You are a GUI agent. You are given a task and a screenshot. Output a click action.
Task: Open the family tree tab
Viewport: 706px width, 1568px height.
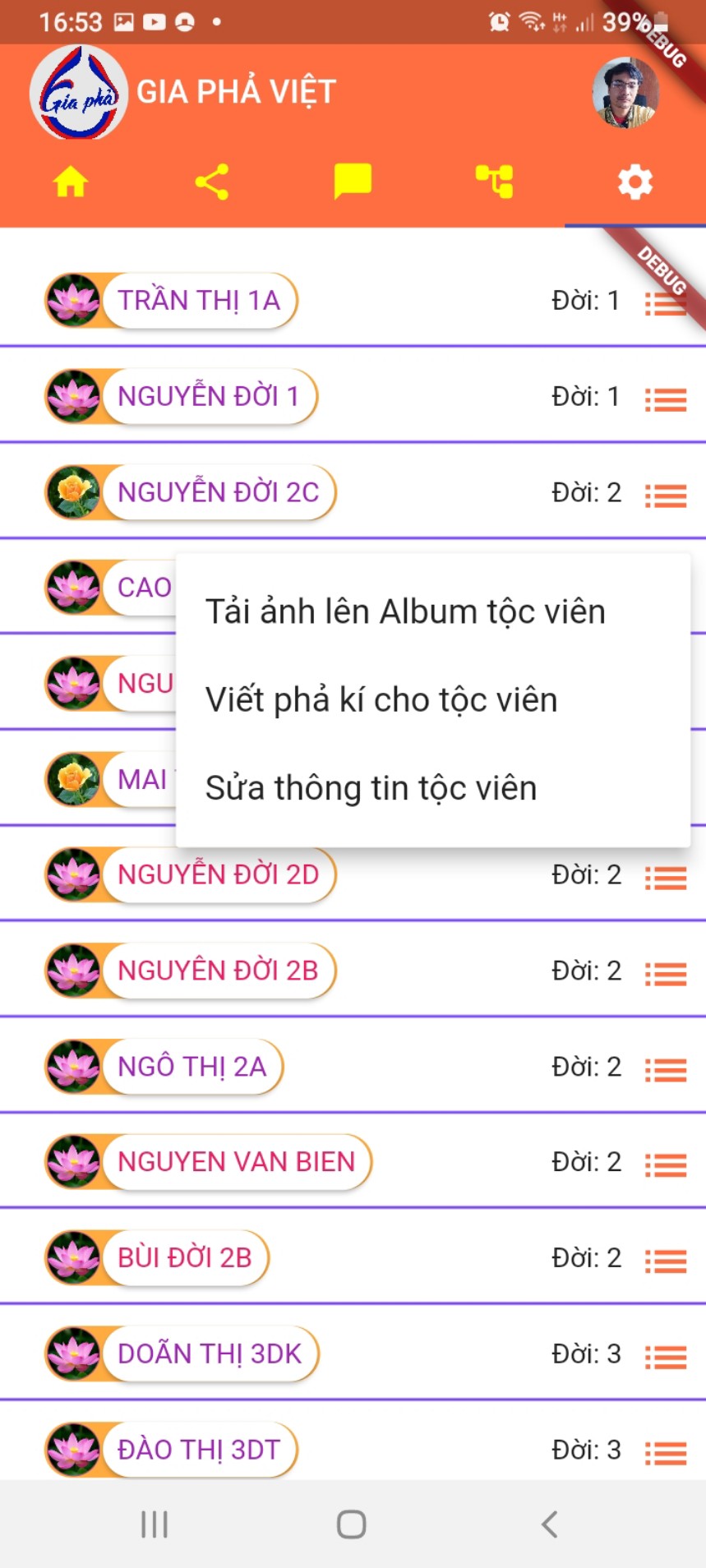point(494,182)
